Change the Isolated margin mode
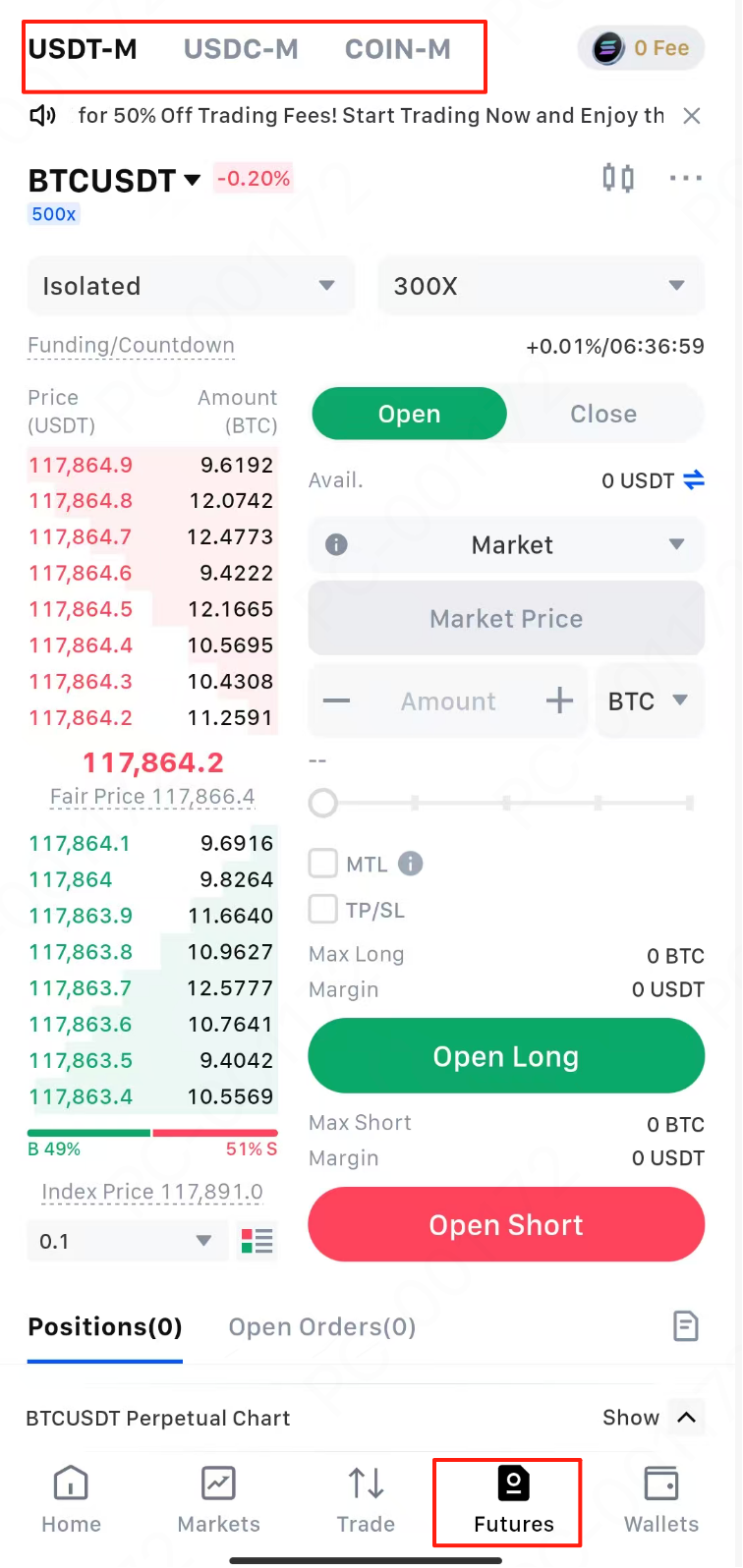743x1568 pixels. pyautogui.click(x=190, y=286)
